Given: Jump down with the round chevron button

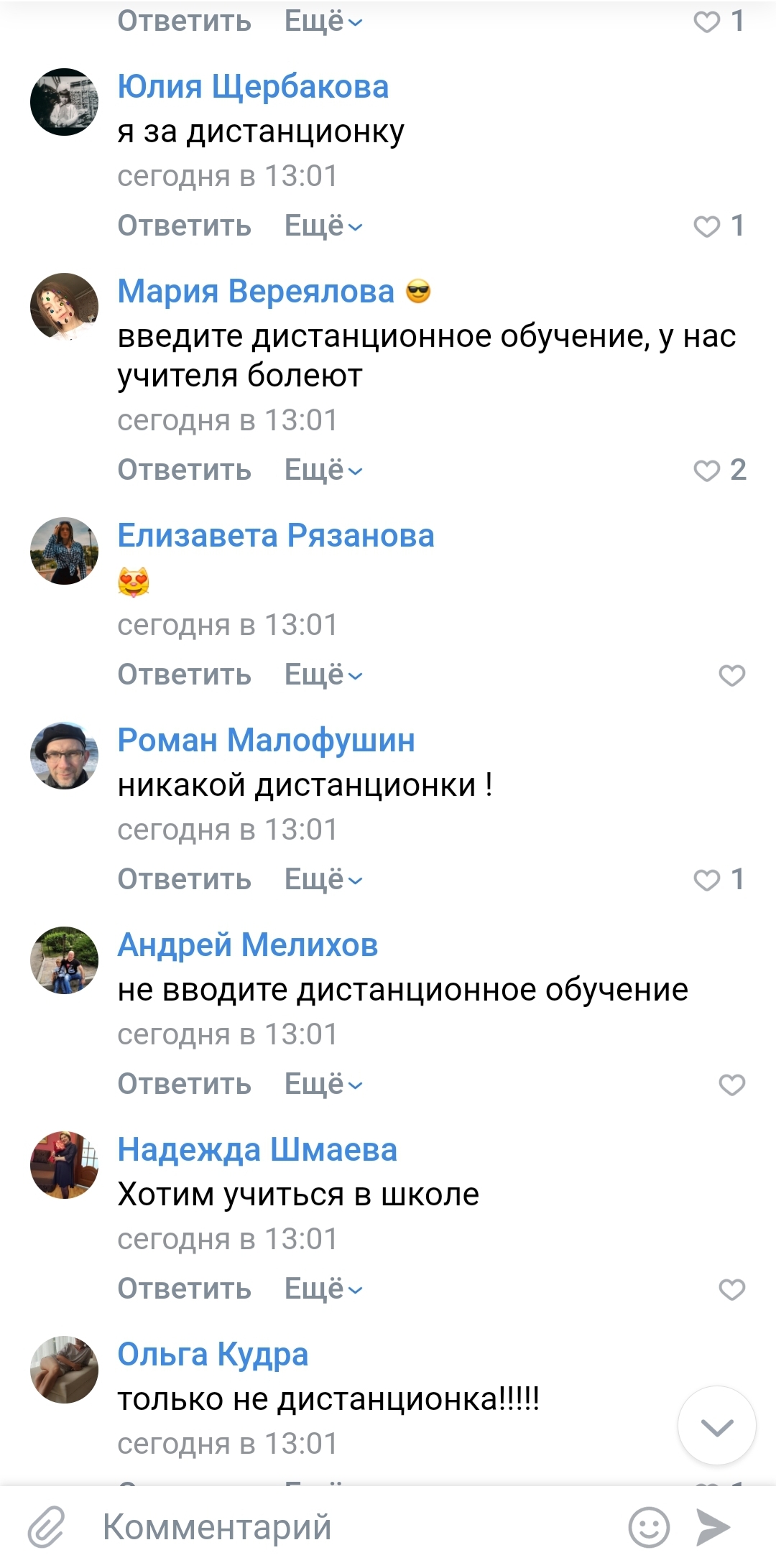Looking at the screenshot, I should (716, 1426).
